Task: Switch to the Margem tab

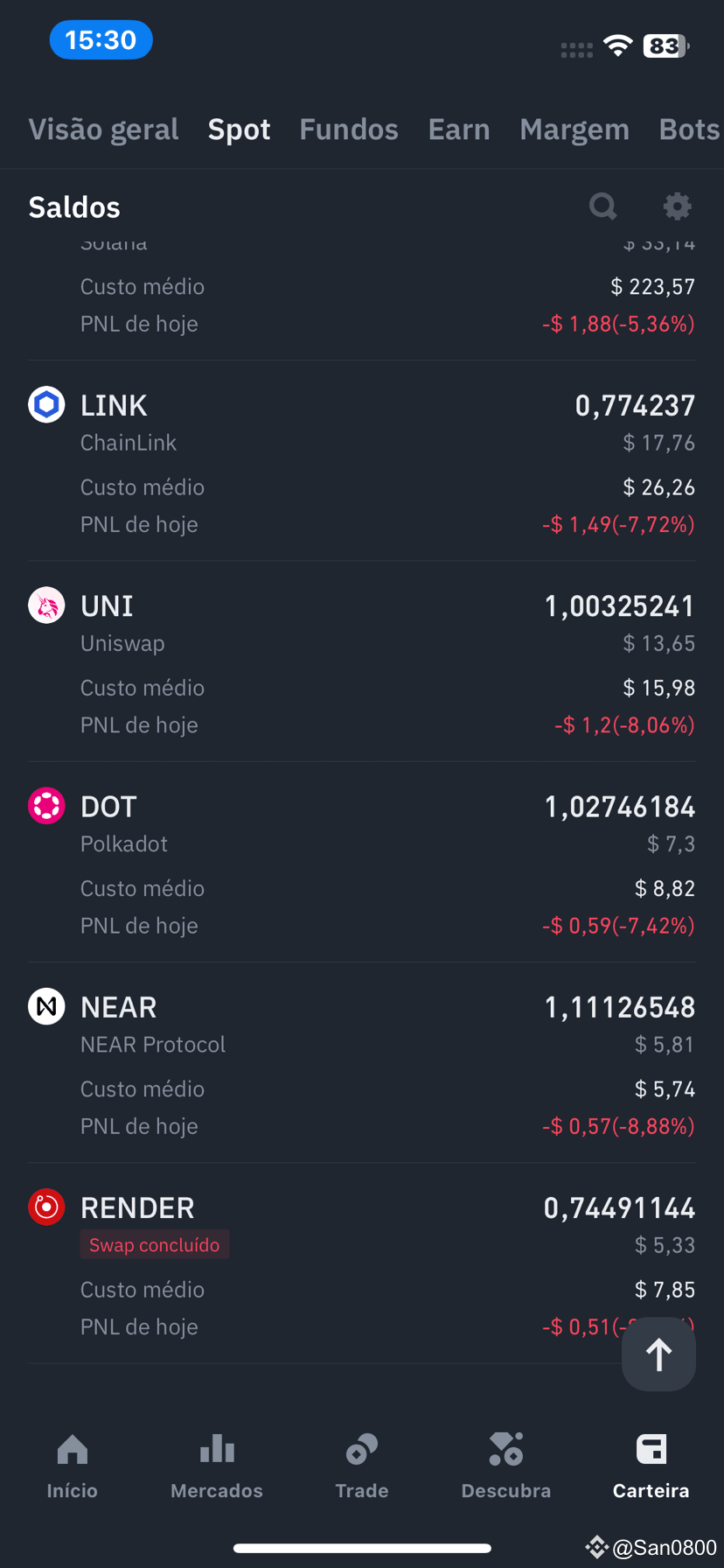Action: click(574, 129)
